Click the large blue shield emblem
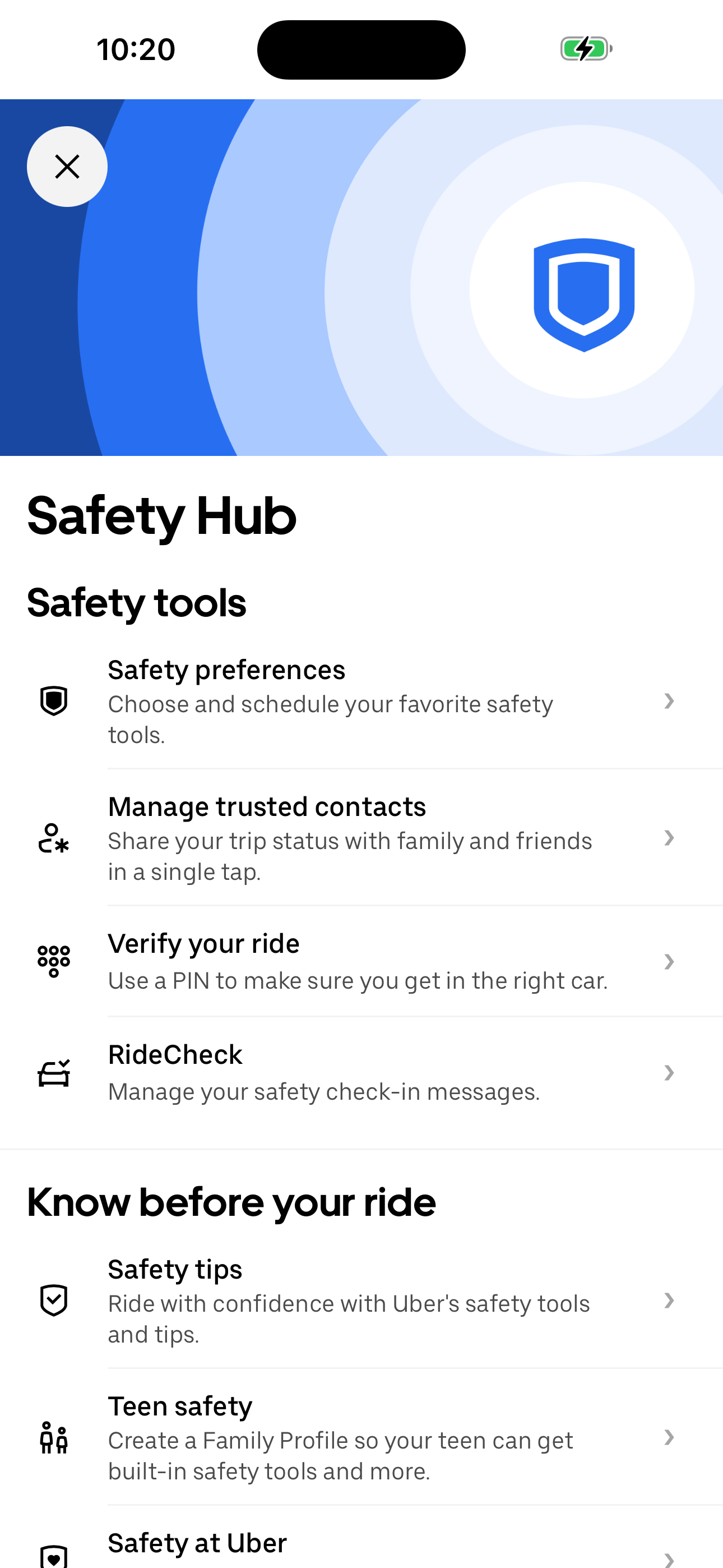Viewport: 723px width, 1568px height. 582,295
